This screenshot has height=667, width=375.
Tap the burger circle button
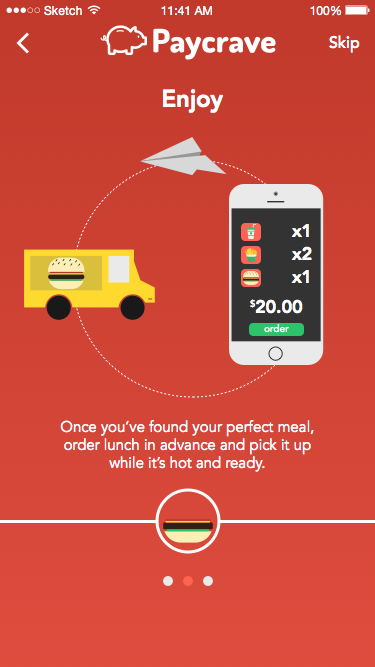pyautogui.click(x=188, y=521)
